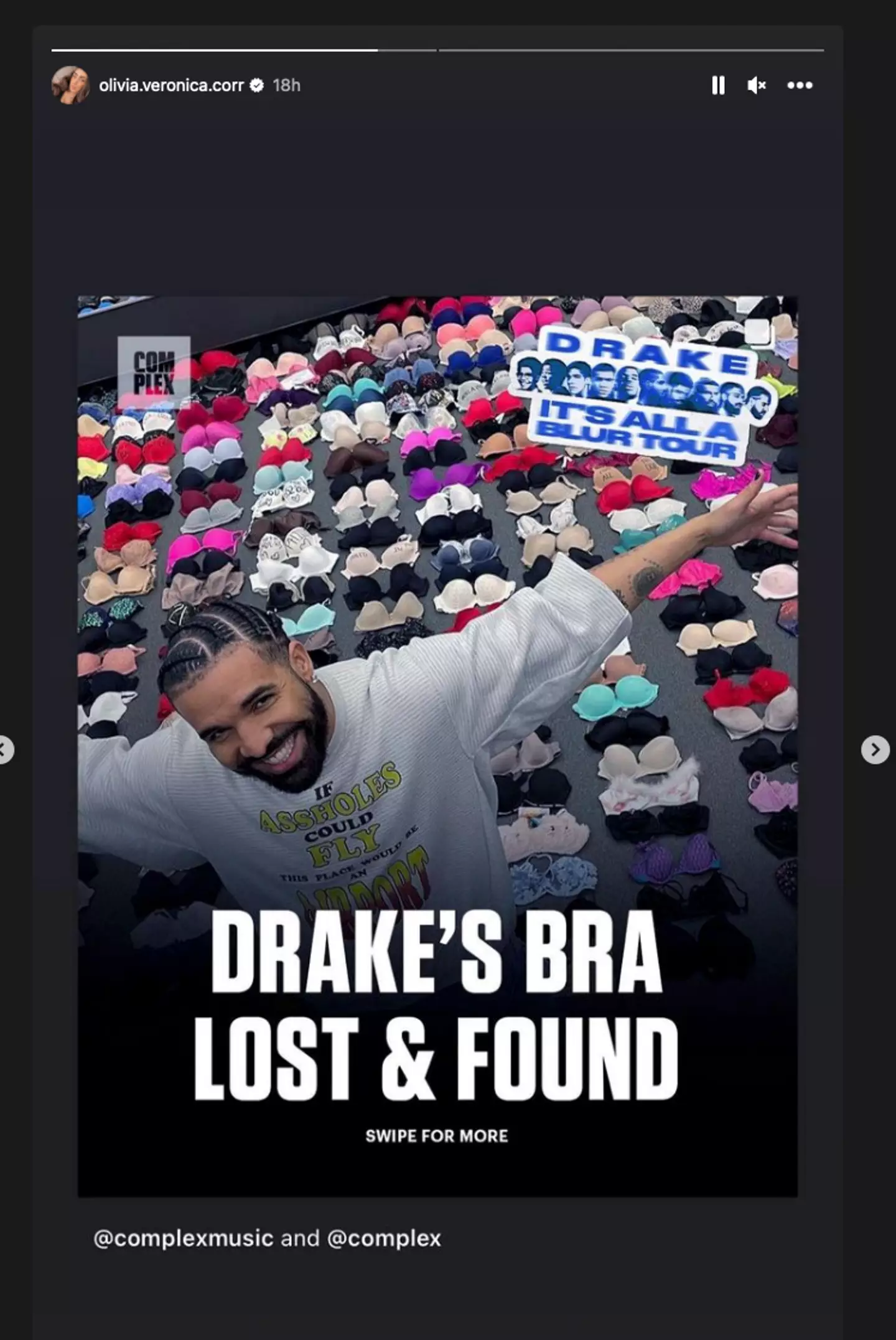
Task: Open olivia.veronica.corr's profile picture
Action: [70, 85]
